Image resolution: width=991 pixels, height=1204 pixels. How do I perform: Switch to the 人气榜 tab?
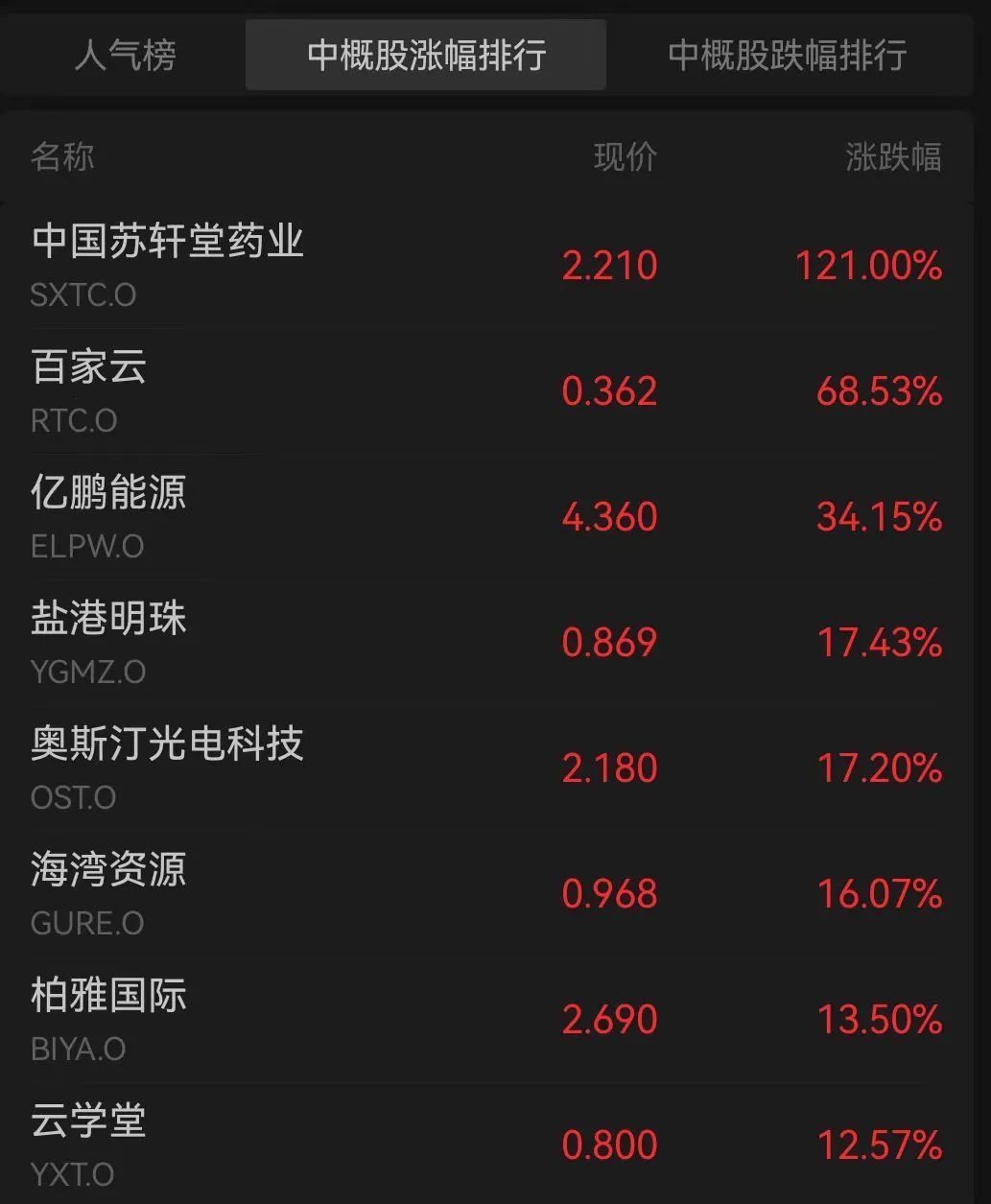click(126, 55)
